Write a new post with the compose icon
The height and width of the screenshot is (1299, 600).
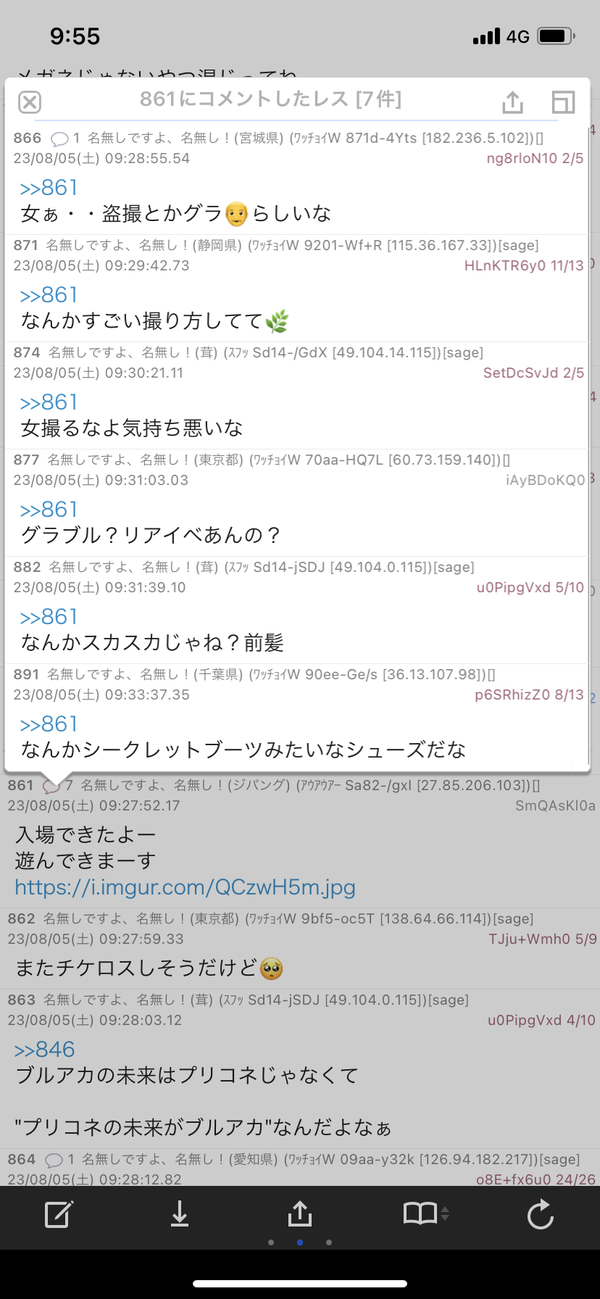tap(59, 1214)
